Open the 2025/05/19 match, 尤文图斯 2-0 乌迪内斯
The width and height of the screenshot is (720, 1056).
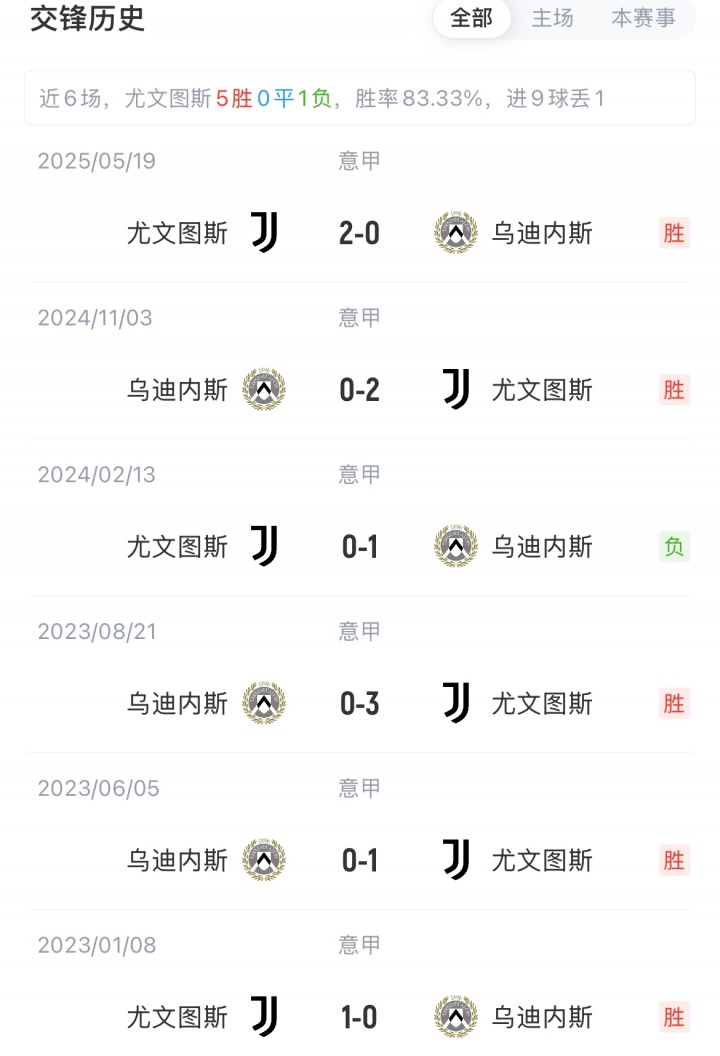(359, 233)
